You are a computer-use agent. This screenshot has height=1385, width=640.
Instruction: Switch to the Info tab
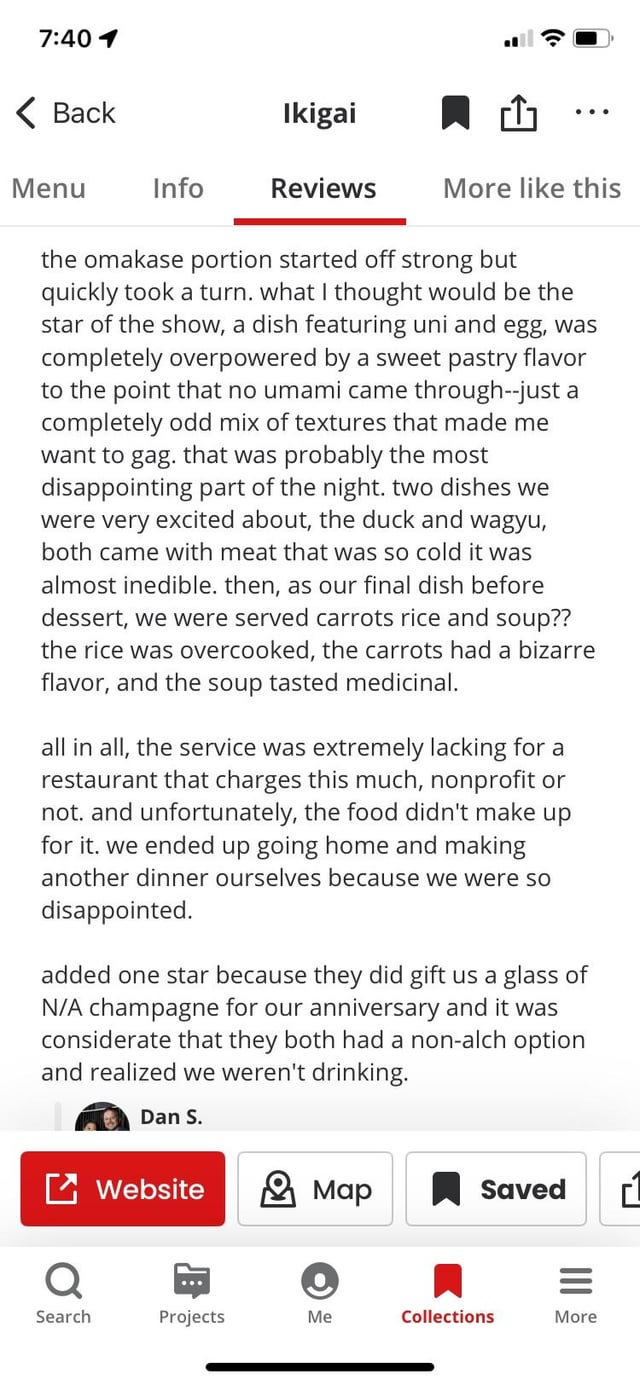[x=178, y=188]
